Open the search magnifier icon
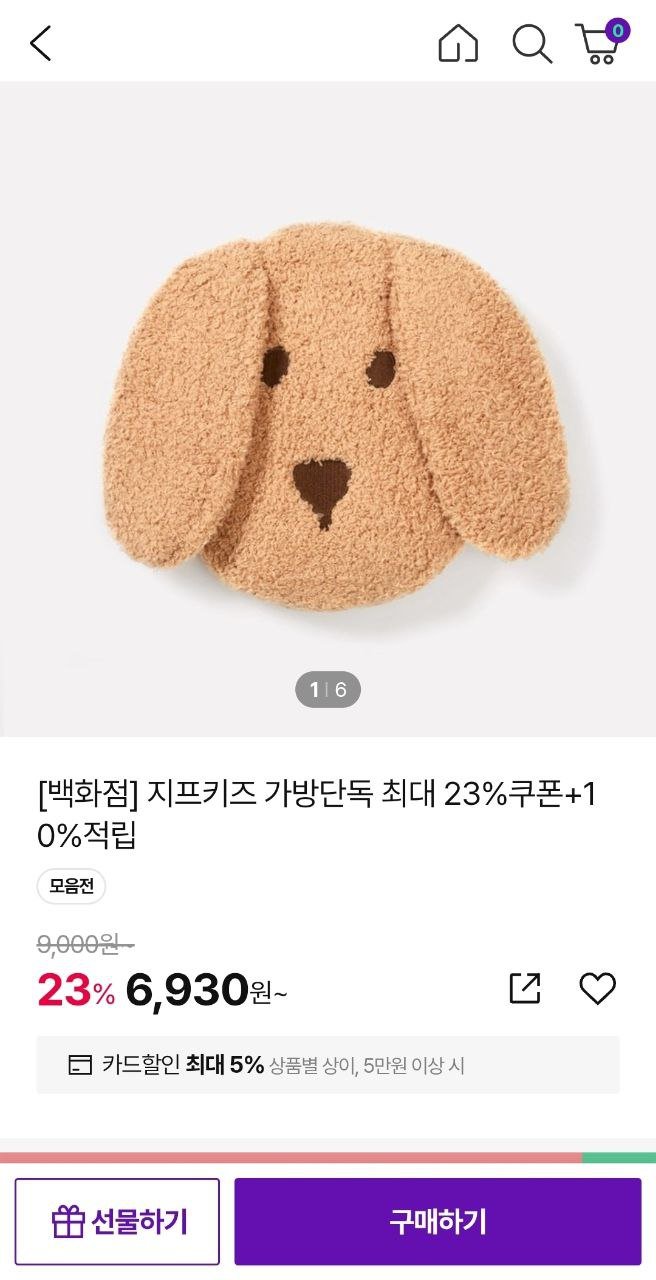This screenshot has width=656, height=1280. point(532,43)
